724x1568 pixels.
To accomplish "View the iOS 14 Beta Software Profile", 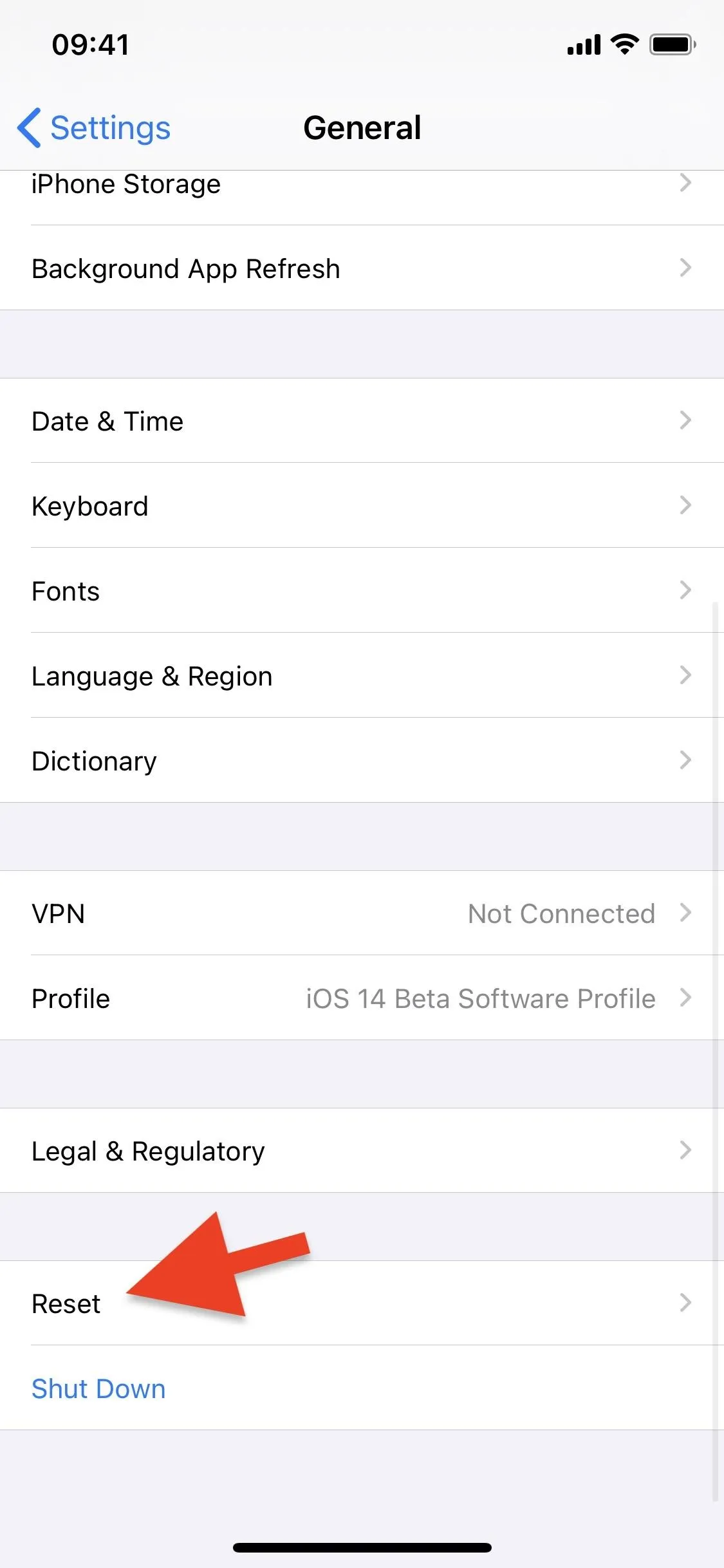I will coord(362,998).
